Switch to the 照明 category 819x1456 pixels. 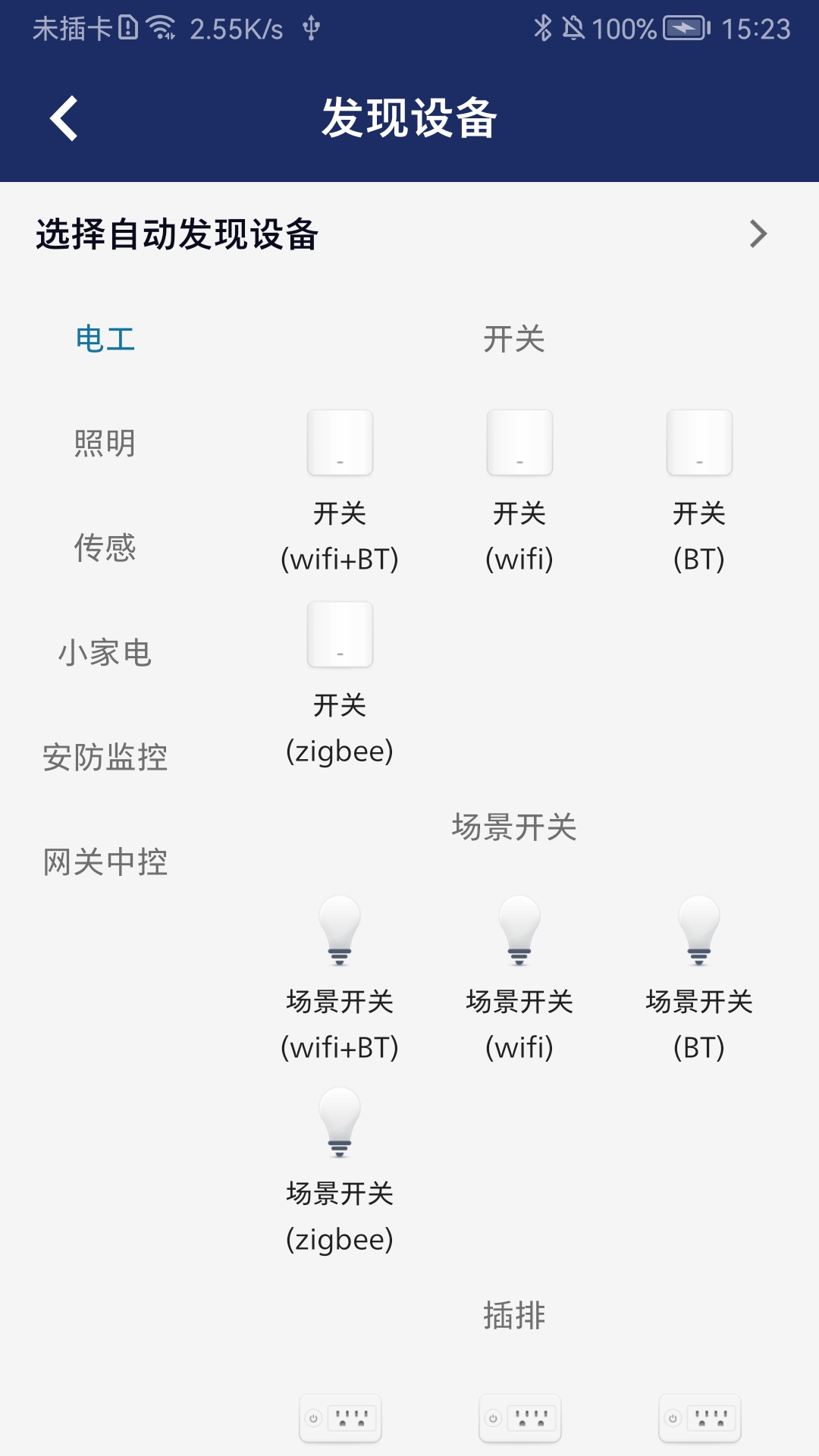105,444
